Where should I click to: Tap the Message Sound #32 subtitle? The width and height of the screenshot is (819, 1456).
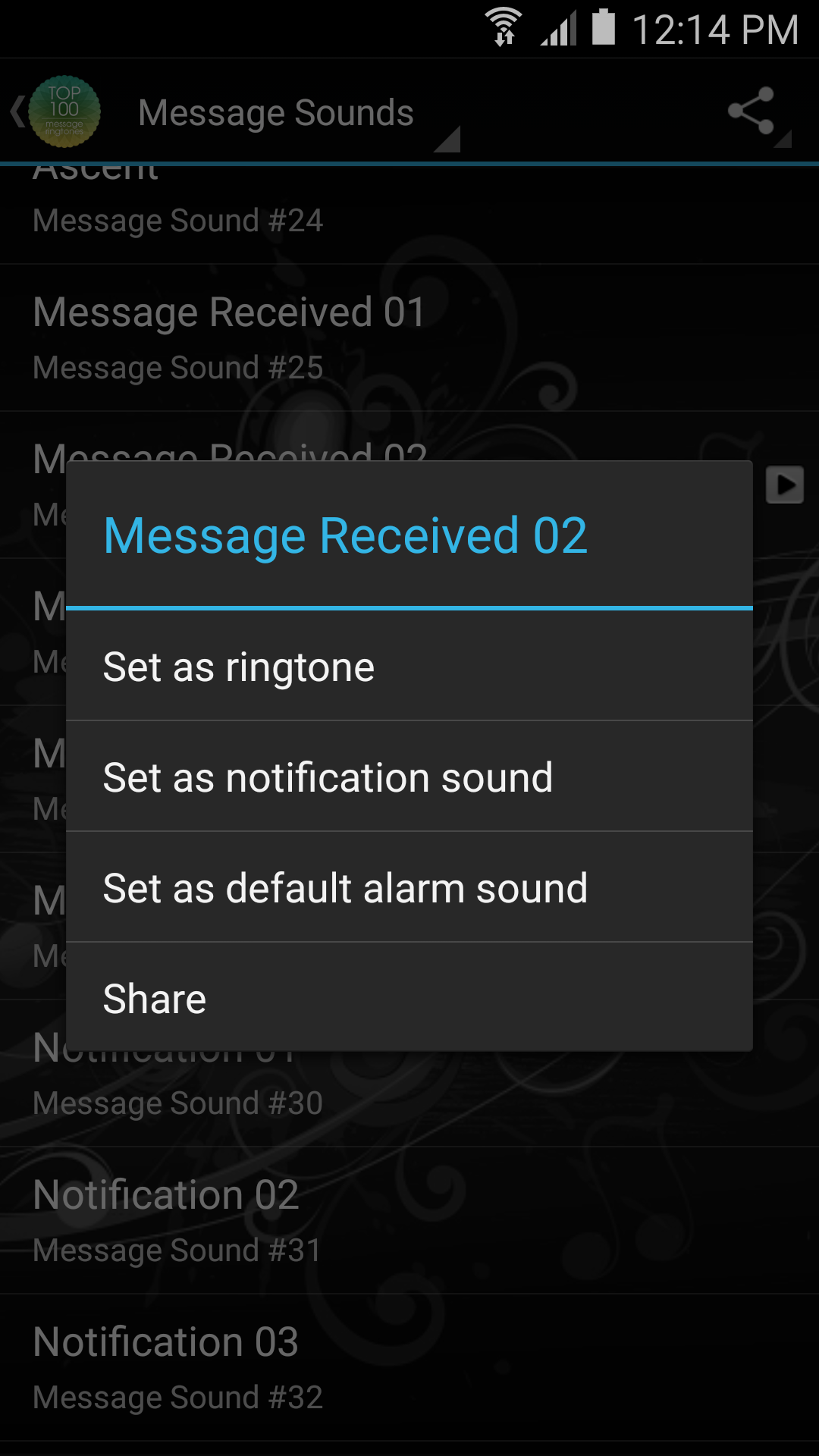click(x=177, y=1398)
